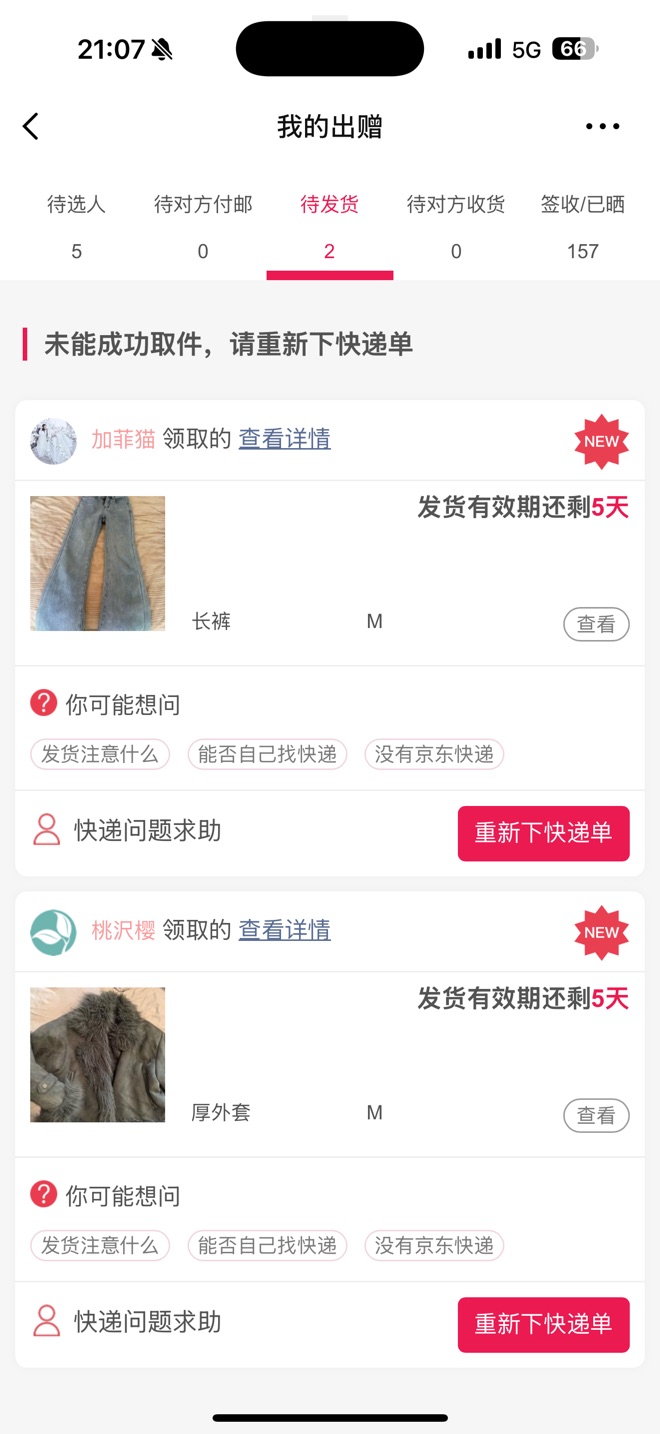View details of 桃沢樱's claim
The image size is (660, 1434).
pyautogui.click(x=284, y=930)
